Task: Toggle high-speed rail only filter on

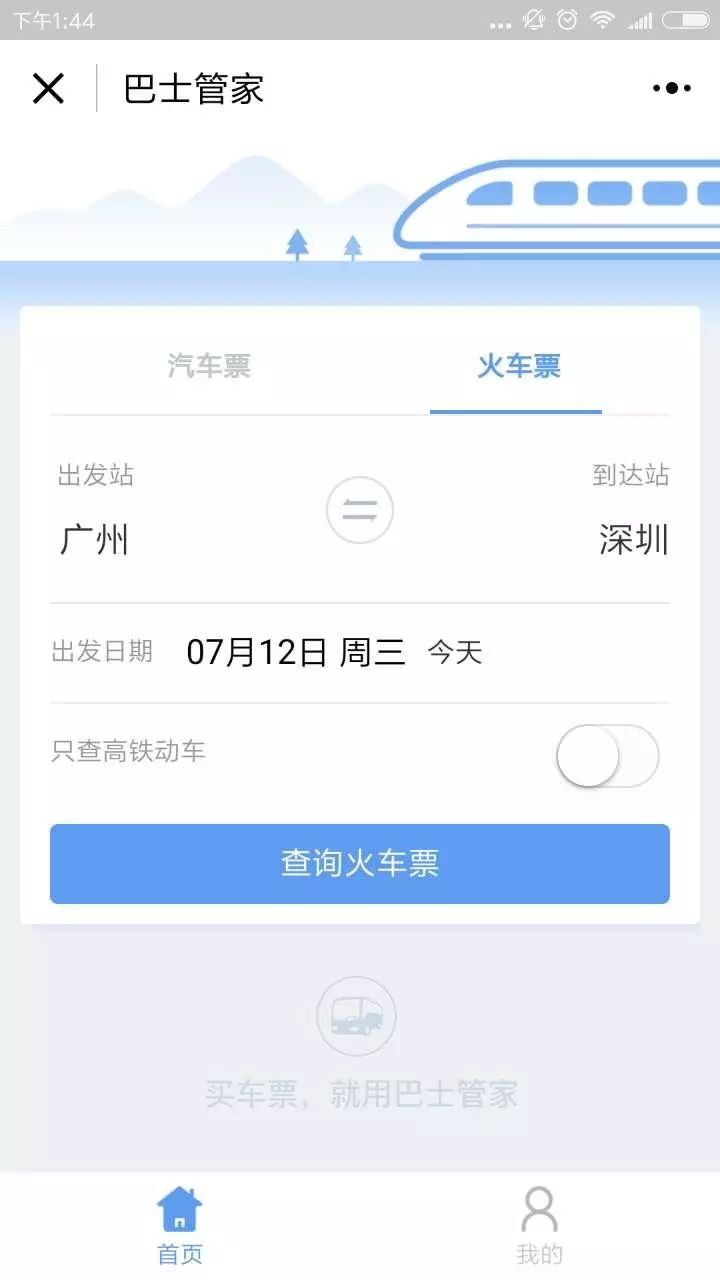Action: pyautogui.click(x=608, y=757)
